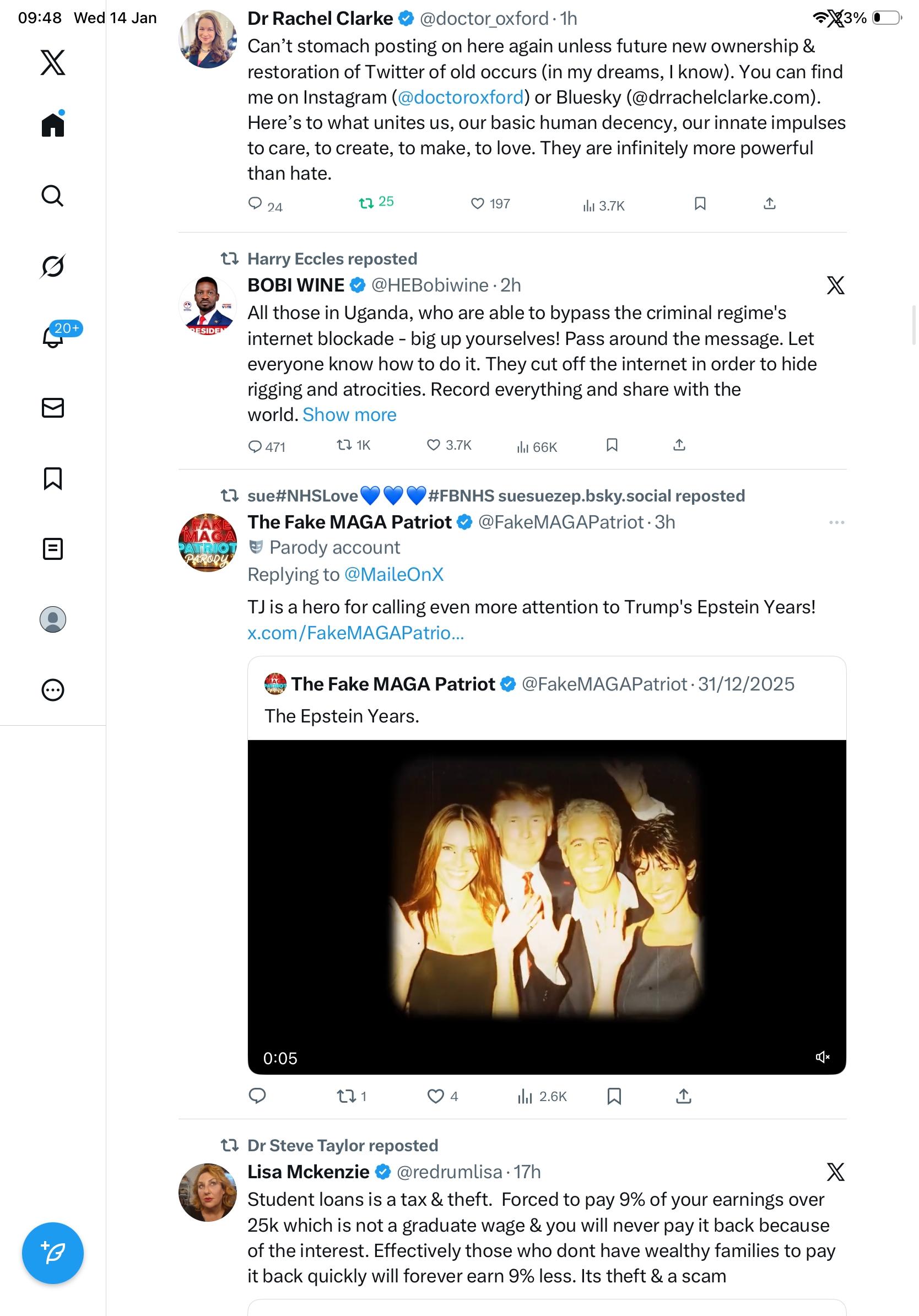Open the Grok tab in sidebar
Screen dimensions: 919x1316
click(x=53, y=266)
